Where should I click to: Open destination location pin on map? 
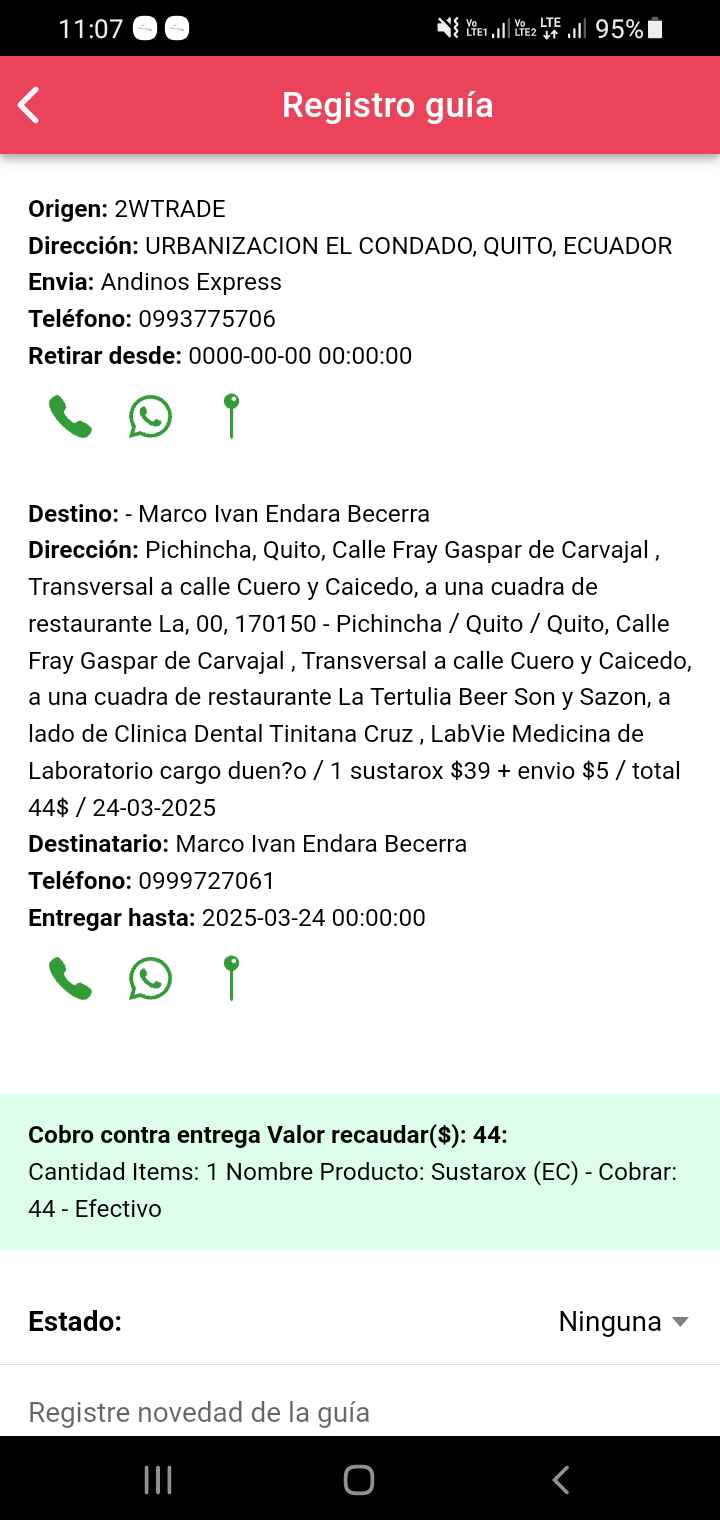pos(231,979)
